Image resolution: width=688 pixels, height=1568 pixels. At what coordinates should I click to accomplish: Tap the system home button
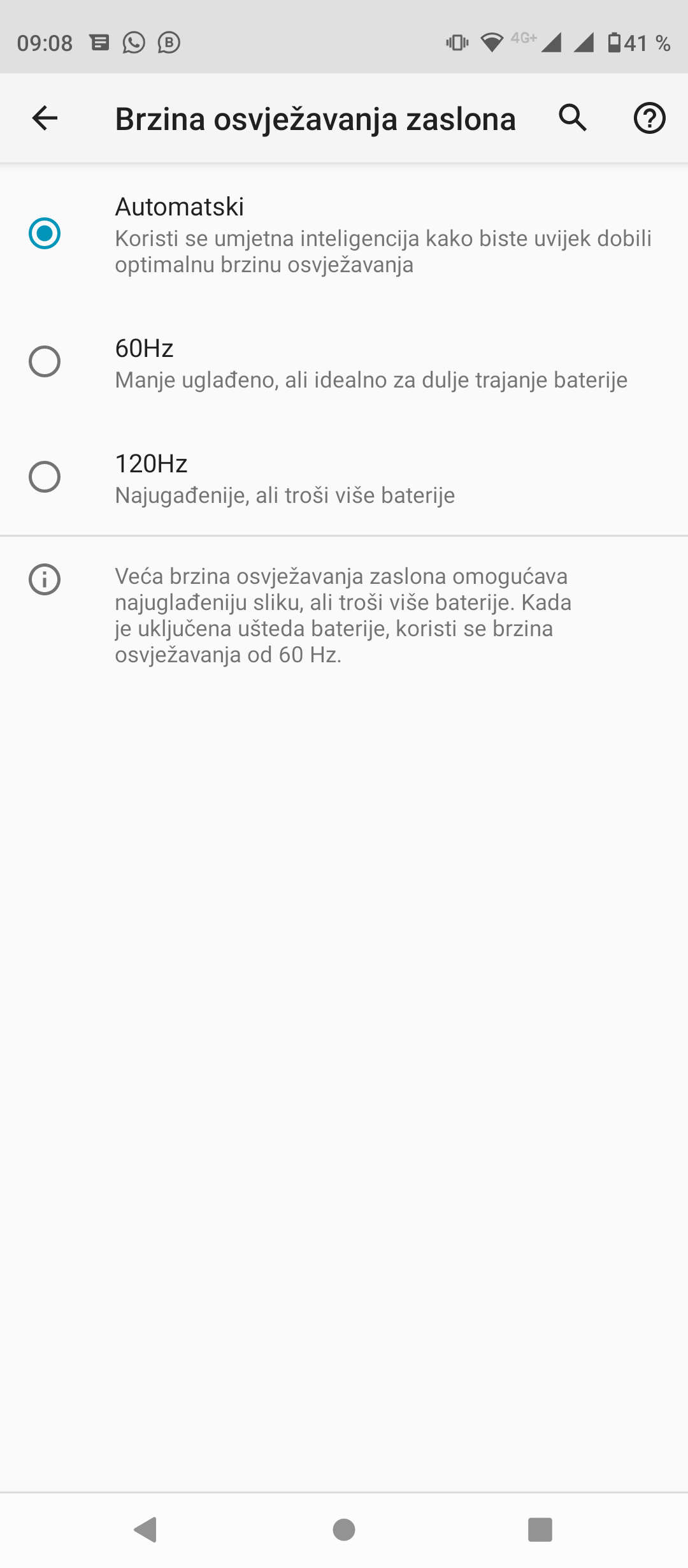pos(344,1529)
